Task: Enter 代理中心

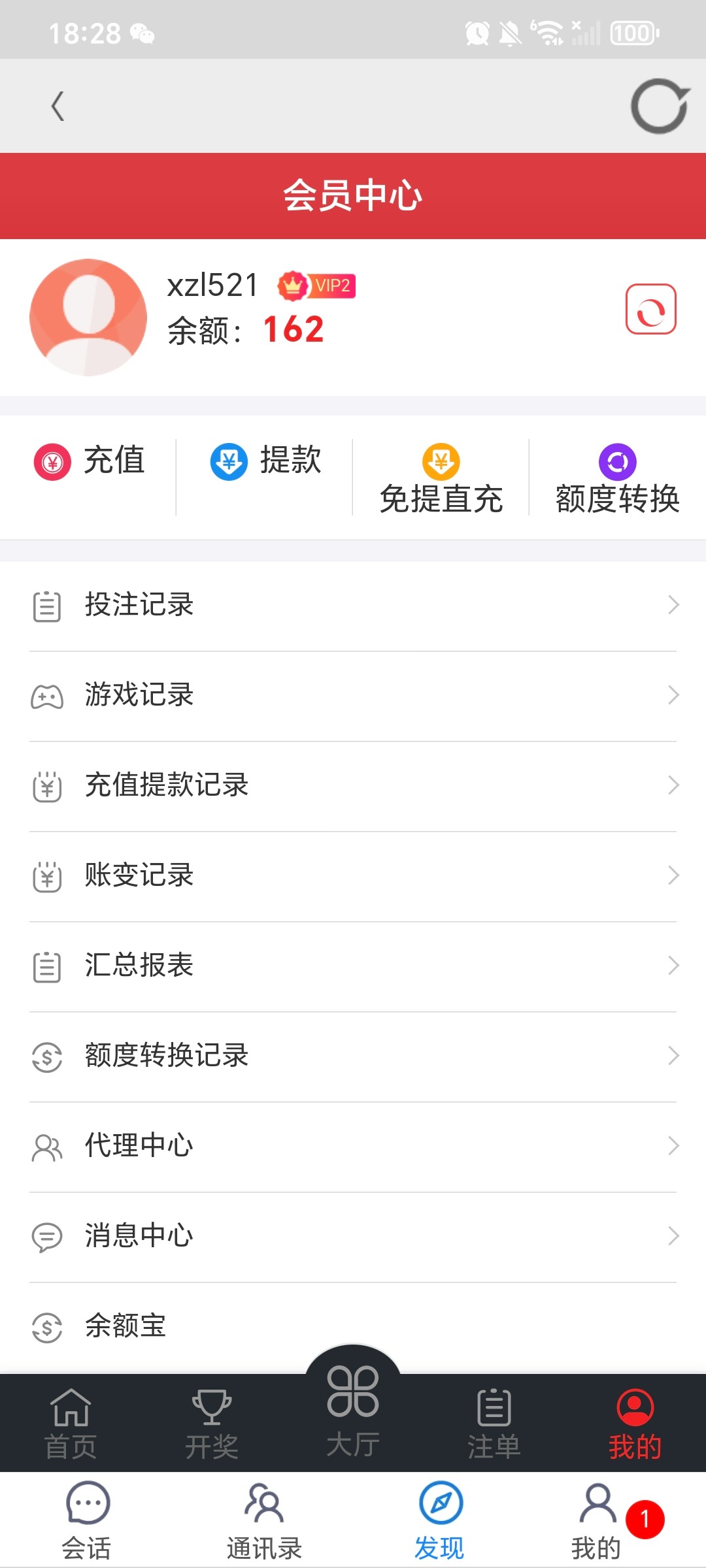Action: point(353,1147)
